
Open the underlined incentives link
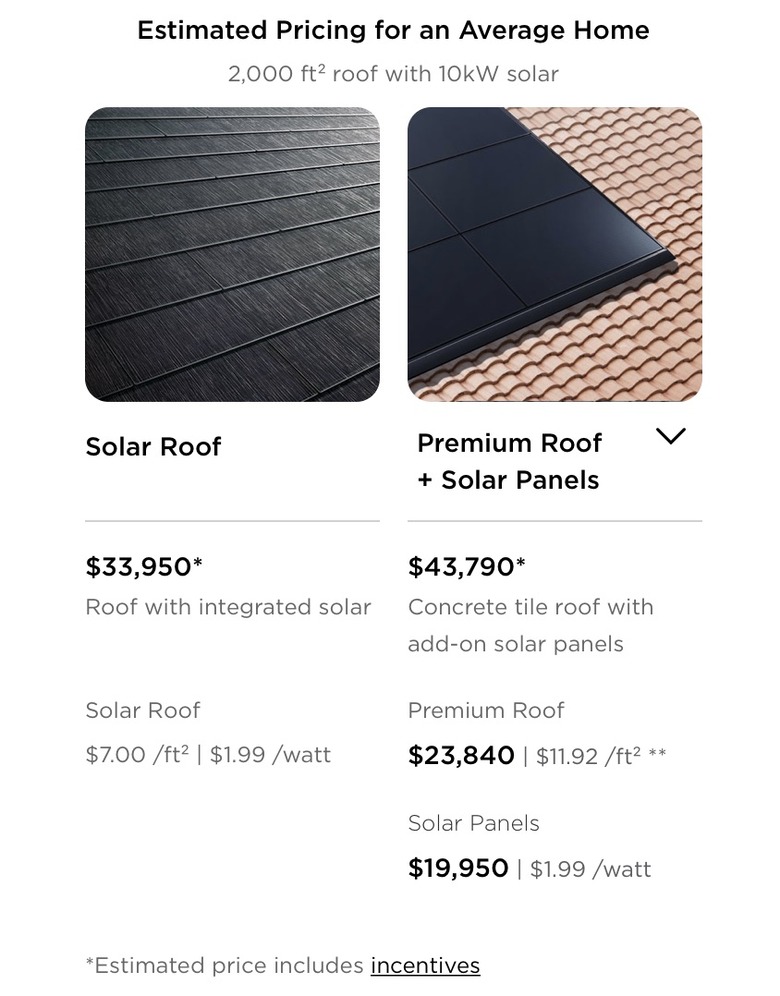[425, 966]
